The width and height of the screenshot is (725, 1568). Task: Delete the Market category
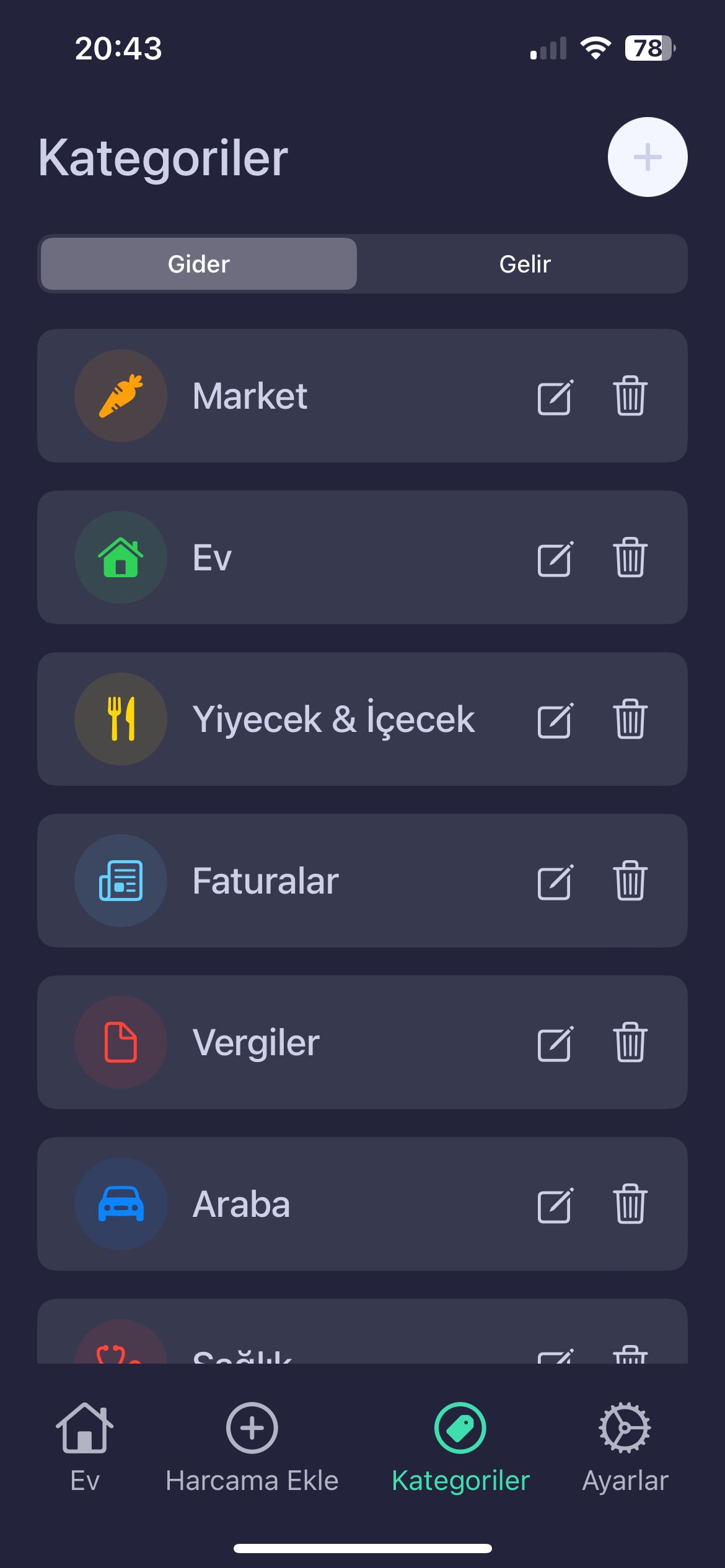tap(630, 396)
